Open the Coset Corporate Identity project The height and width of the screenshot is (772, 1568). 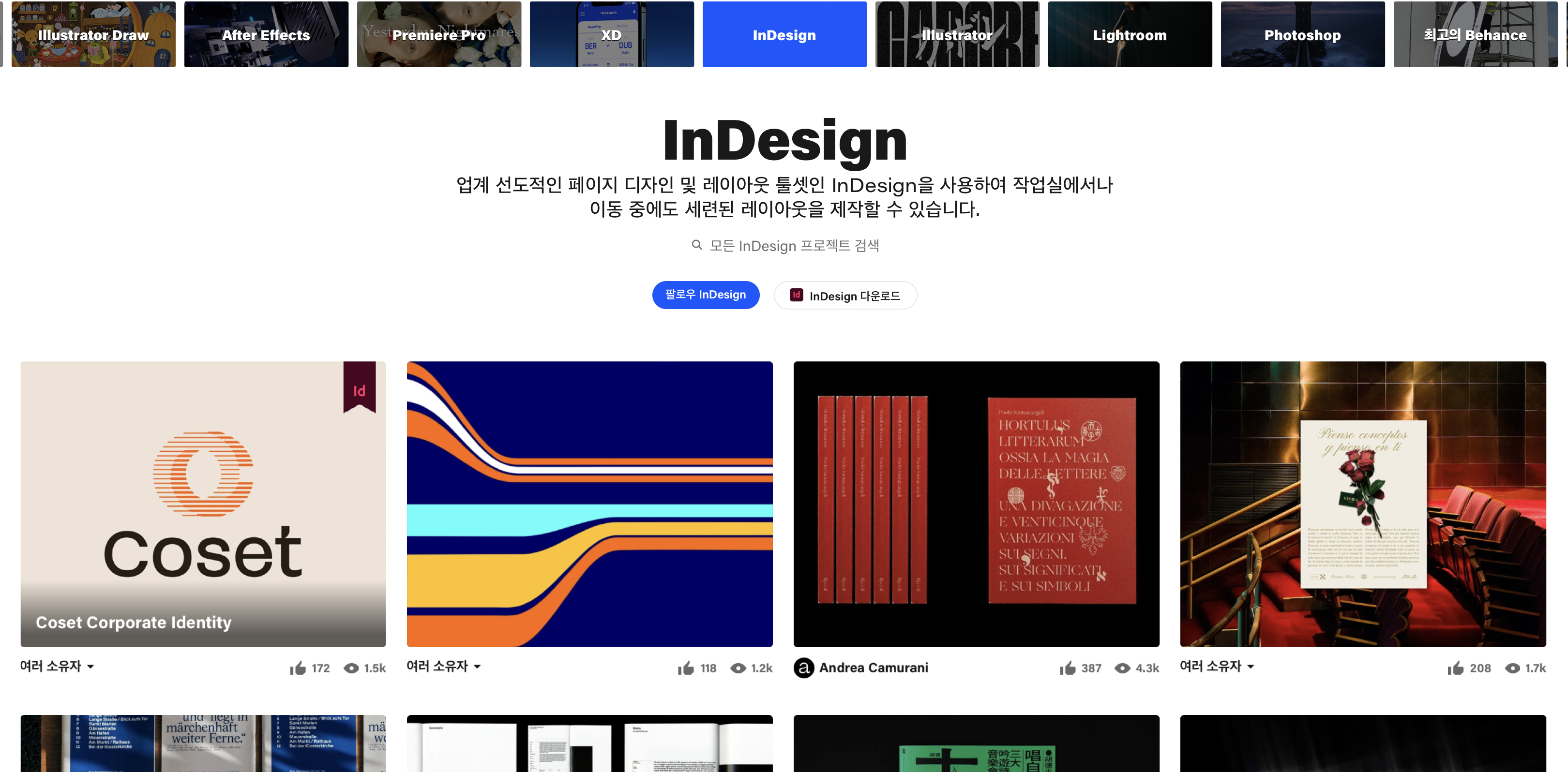(203, 504)
